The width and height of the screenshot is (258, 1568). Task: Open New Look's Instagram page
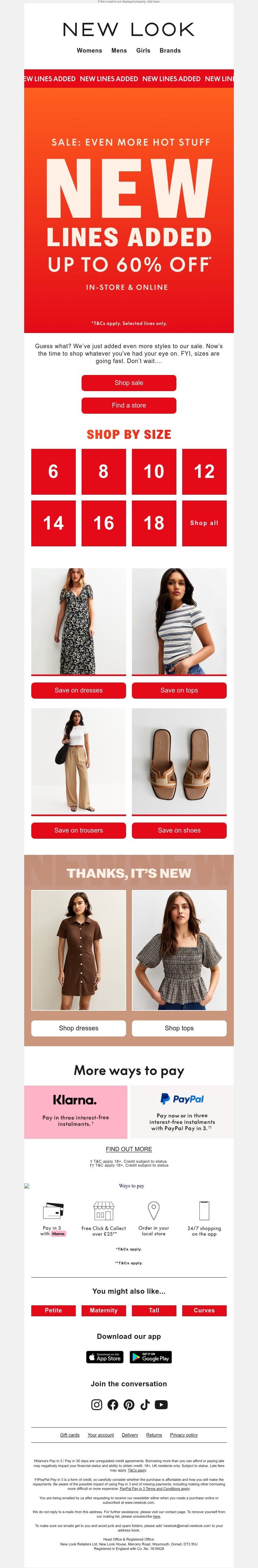[x=97, y=1405]
